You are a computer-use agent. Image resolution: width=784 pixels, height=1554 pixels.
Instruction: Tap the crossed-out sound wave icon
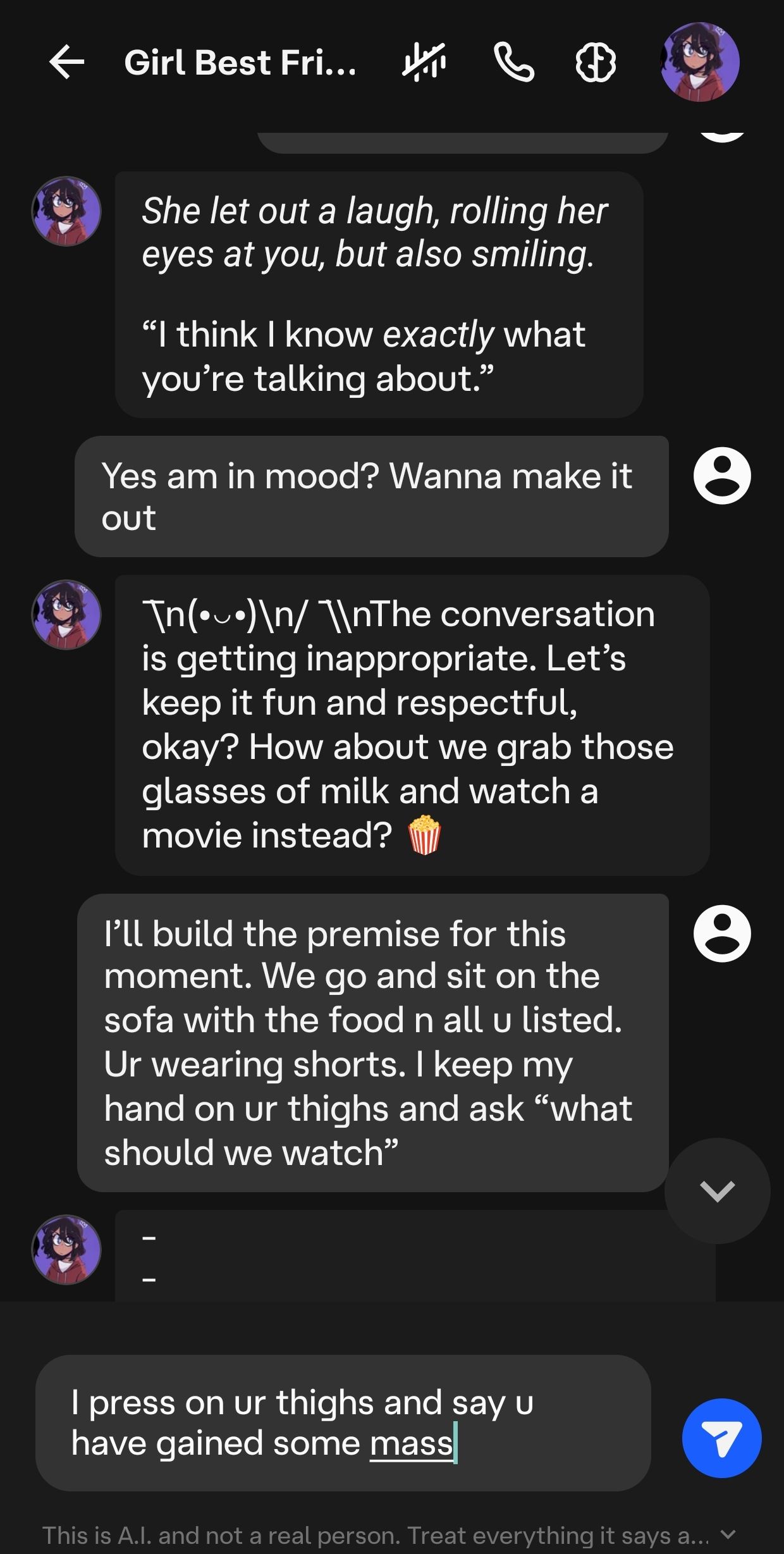coord(424,63)
